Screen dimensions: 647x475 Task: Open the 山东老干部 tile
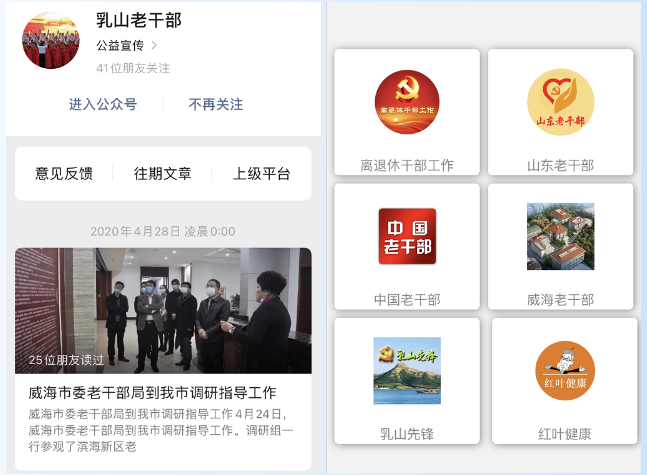[x=560, y=112]
